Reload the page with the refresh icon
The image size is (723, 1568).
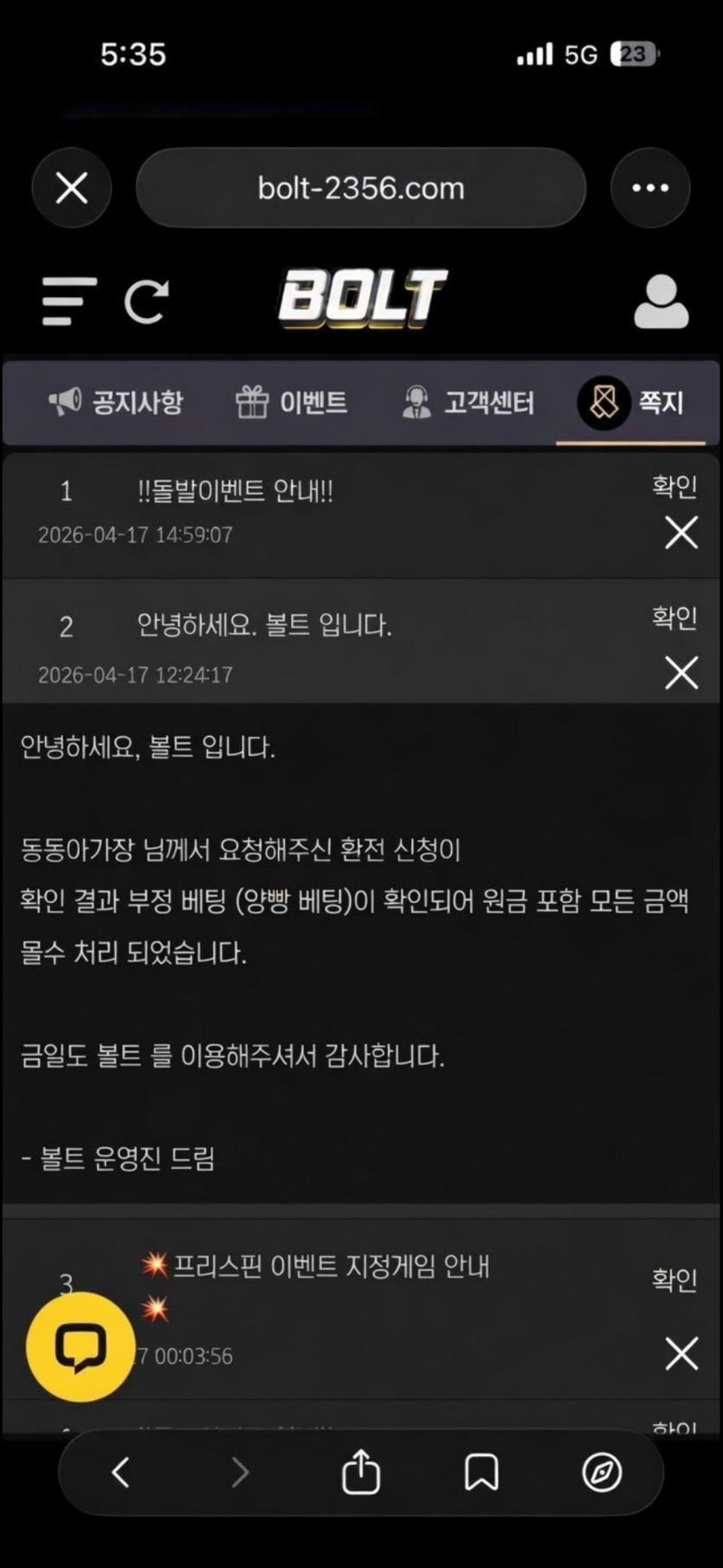[145, 300]
